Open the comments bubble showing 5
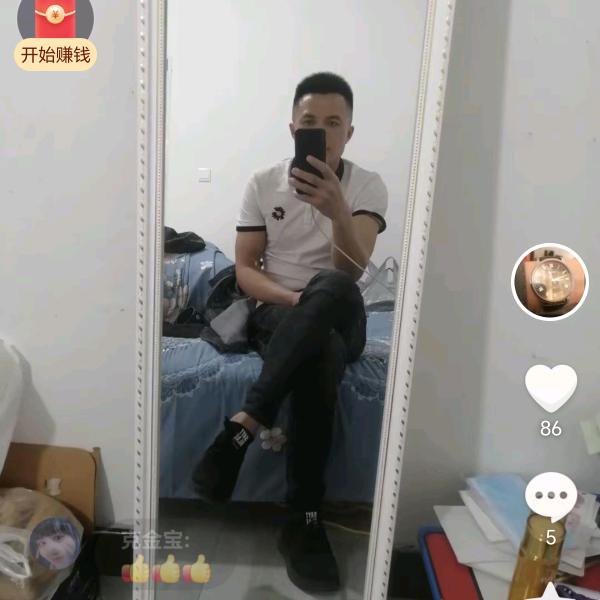The width and height of the screenshot is (600, 600). (551, 497)
